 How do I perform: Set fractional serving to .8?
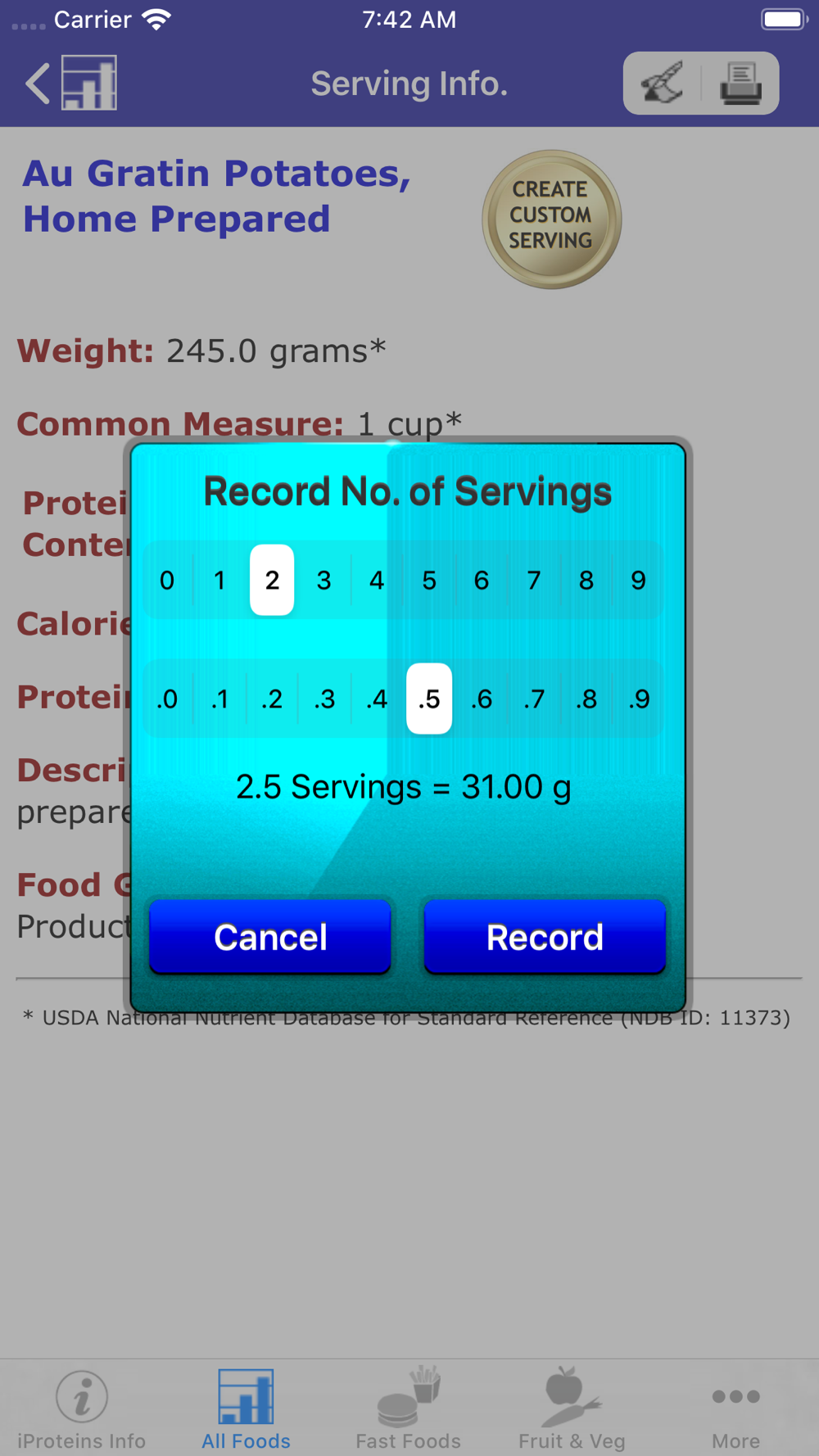(586, 699)
